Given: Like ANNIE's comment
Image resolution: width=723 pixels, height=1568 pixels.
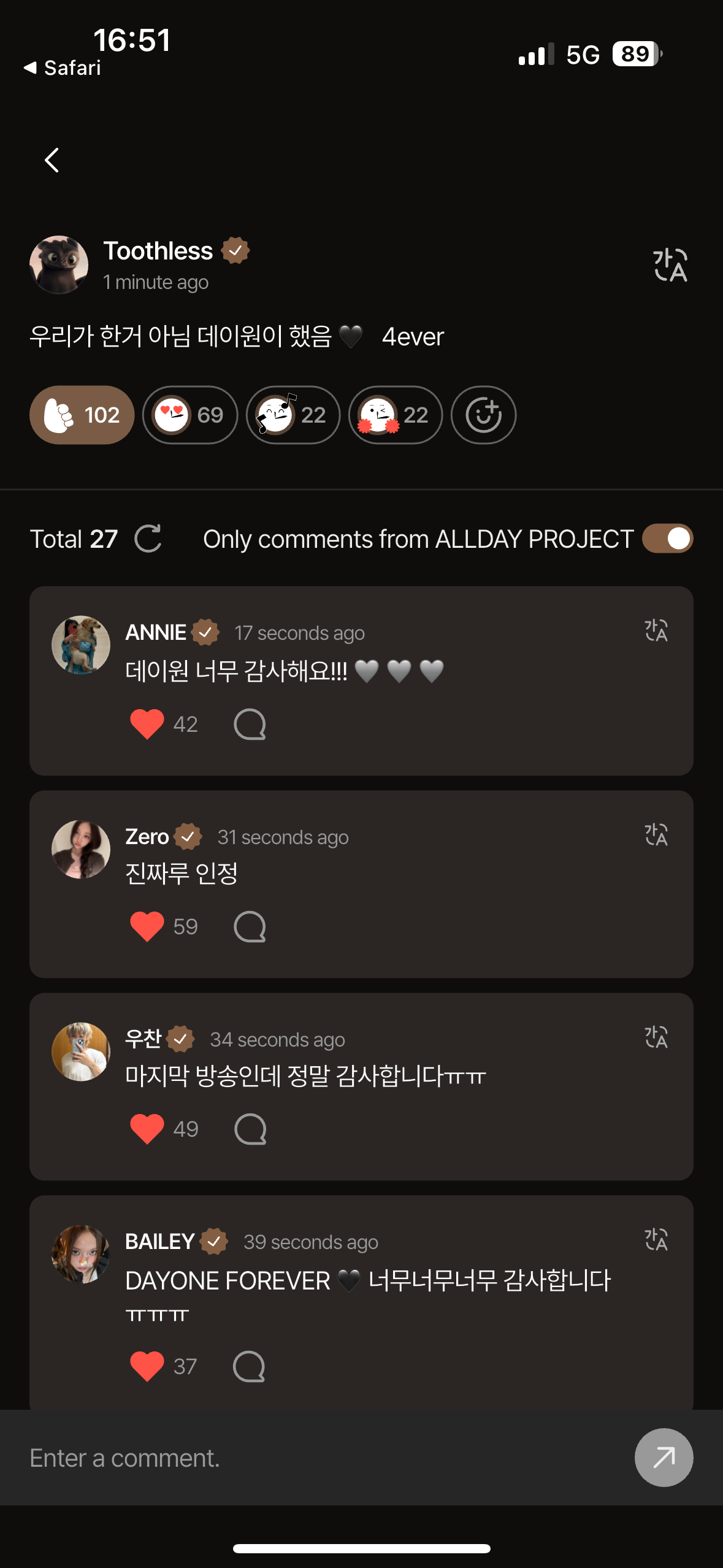Looking at the screenshot, I should click(147, 724).
